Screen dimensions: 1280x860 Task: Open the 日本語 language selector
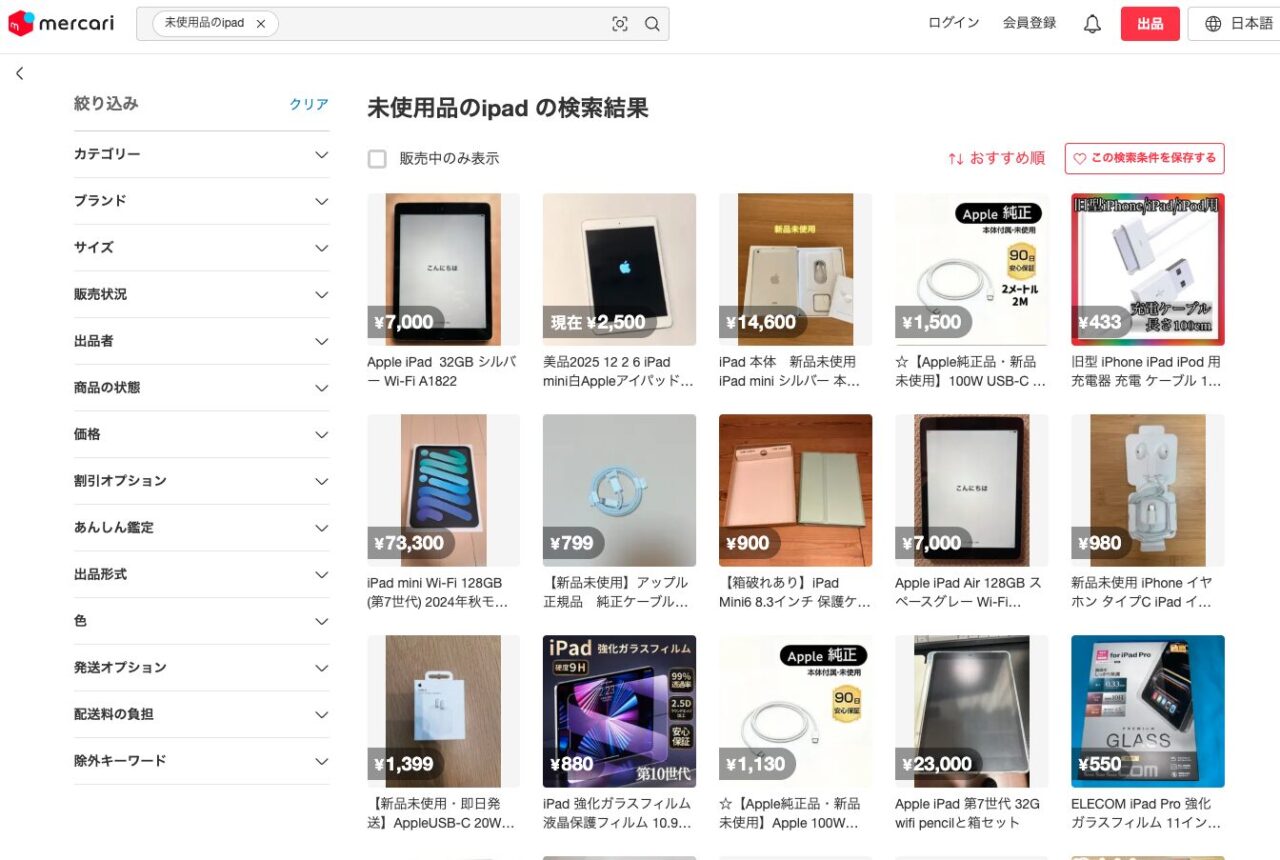(x=1238, y=24)
